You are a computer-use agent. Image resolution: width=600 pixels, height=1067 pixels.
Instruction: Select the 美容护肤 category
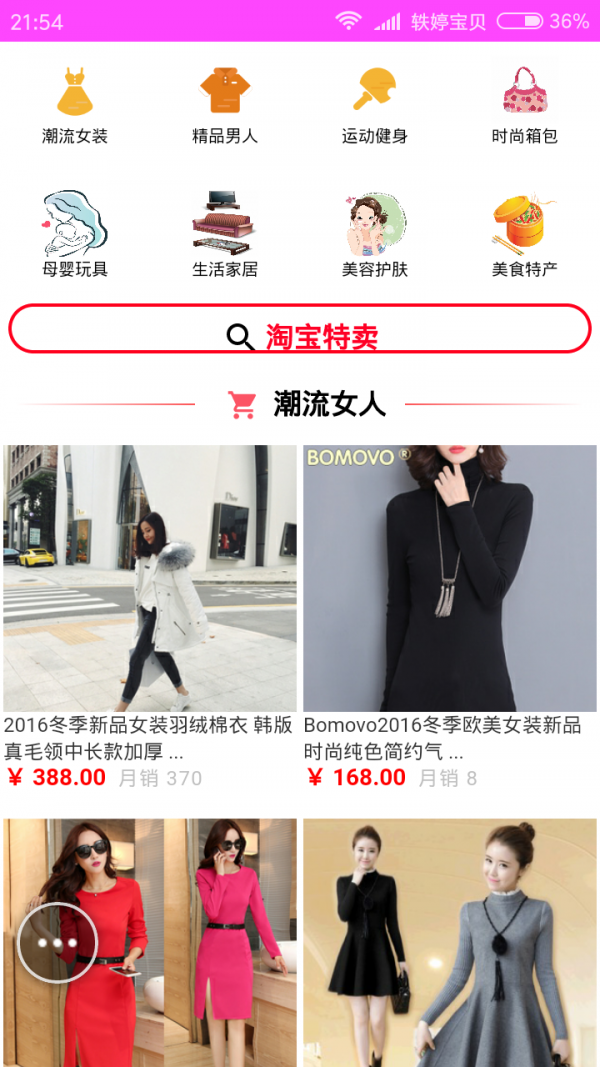point(375,235)
